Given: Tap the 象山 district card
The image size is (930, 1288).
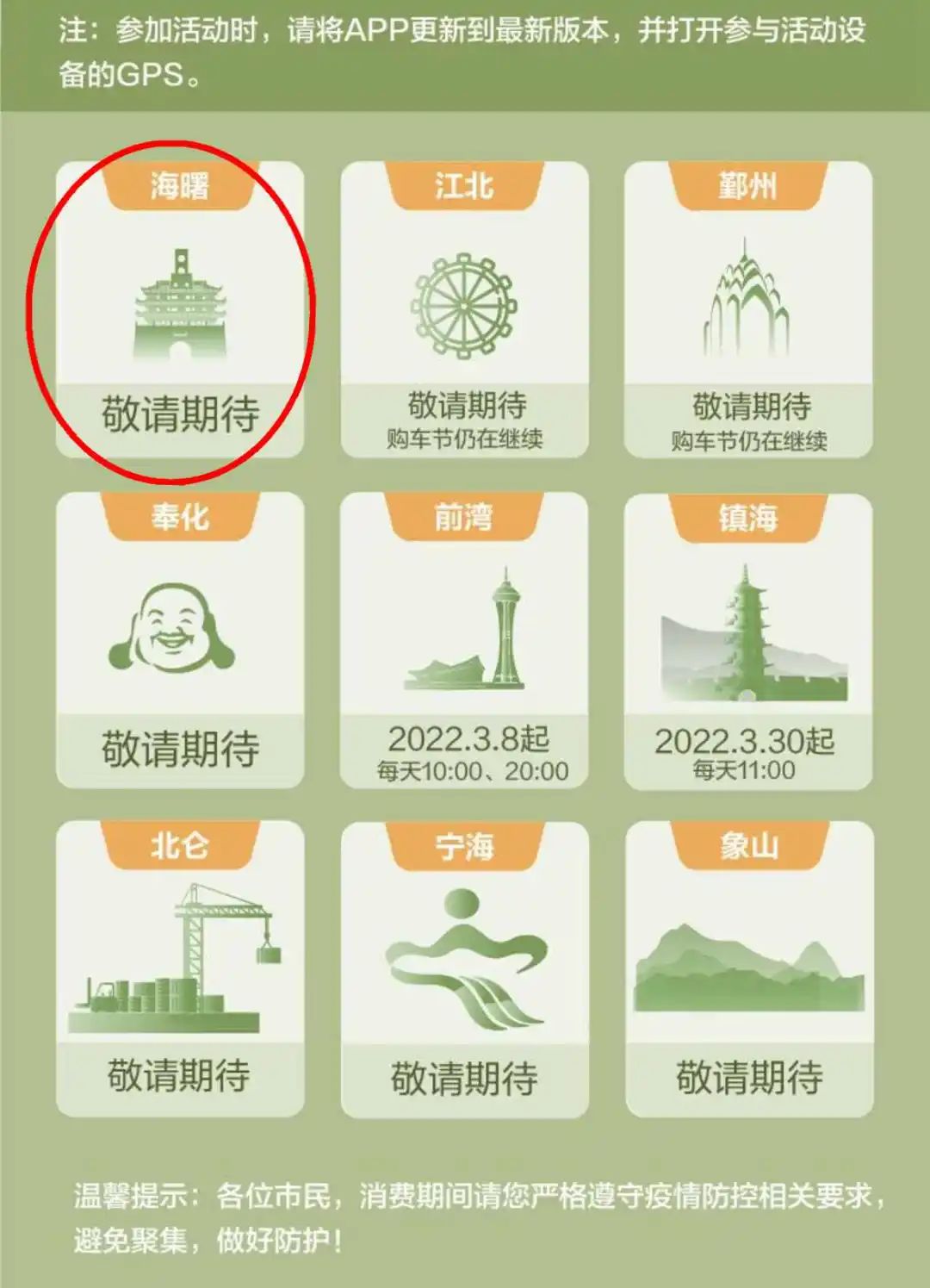Looking at the screenshot, I should pos(747,968).
